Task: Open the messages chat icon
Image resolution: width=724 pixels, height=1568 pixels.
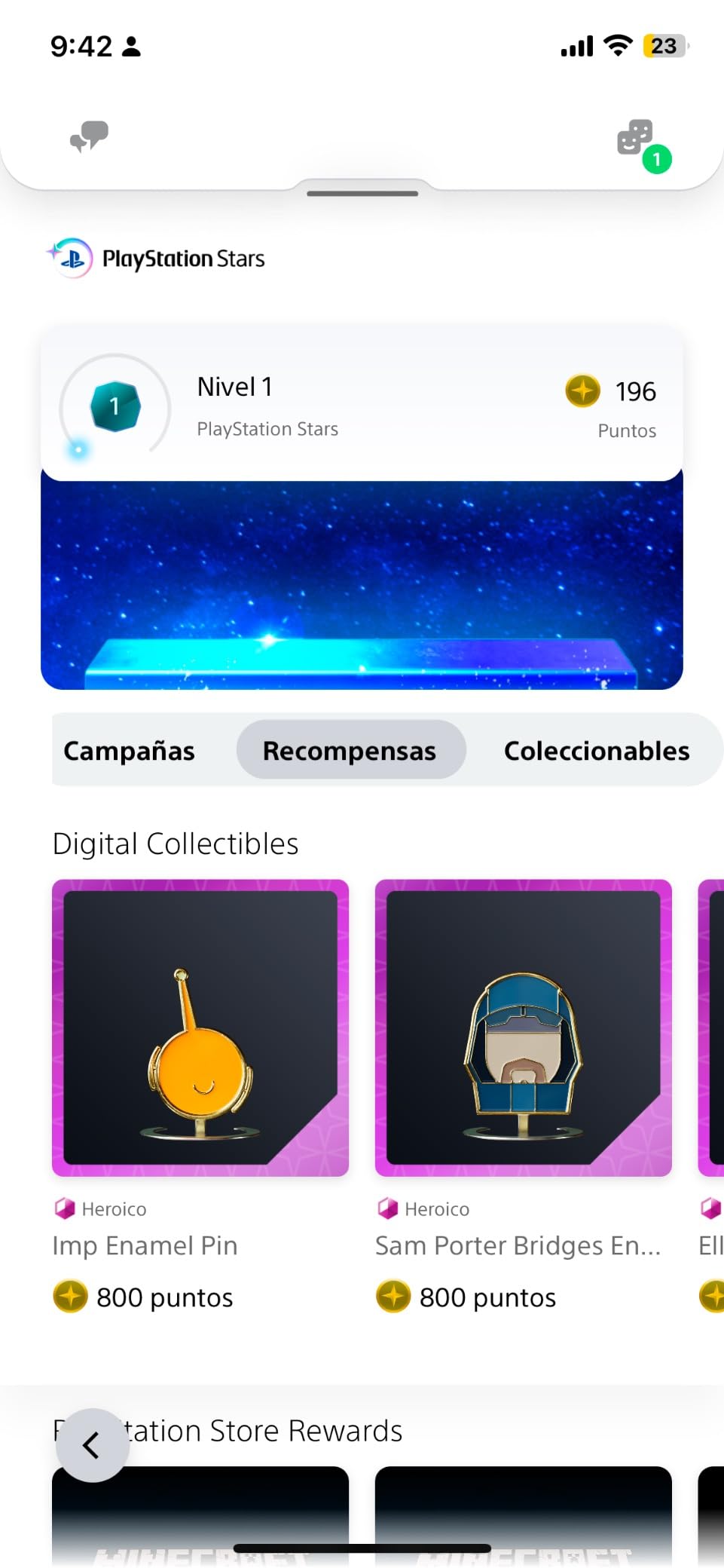Action: (x=89, y=137)
